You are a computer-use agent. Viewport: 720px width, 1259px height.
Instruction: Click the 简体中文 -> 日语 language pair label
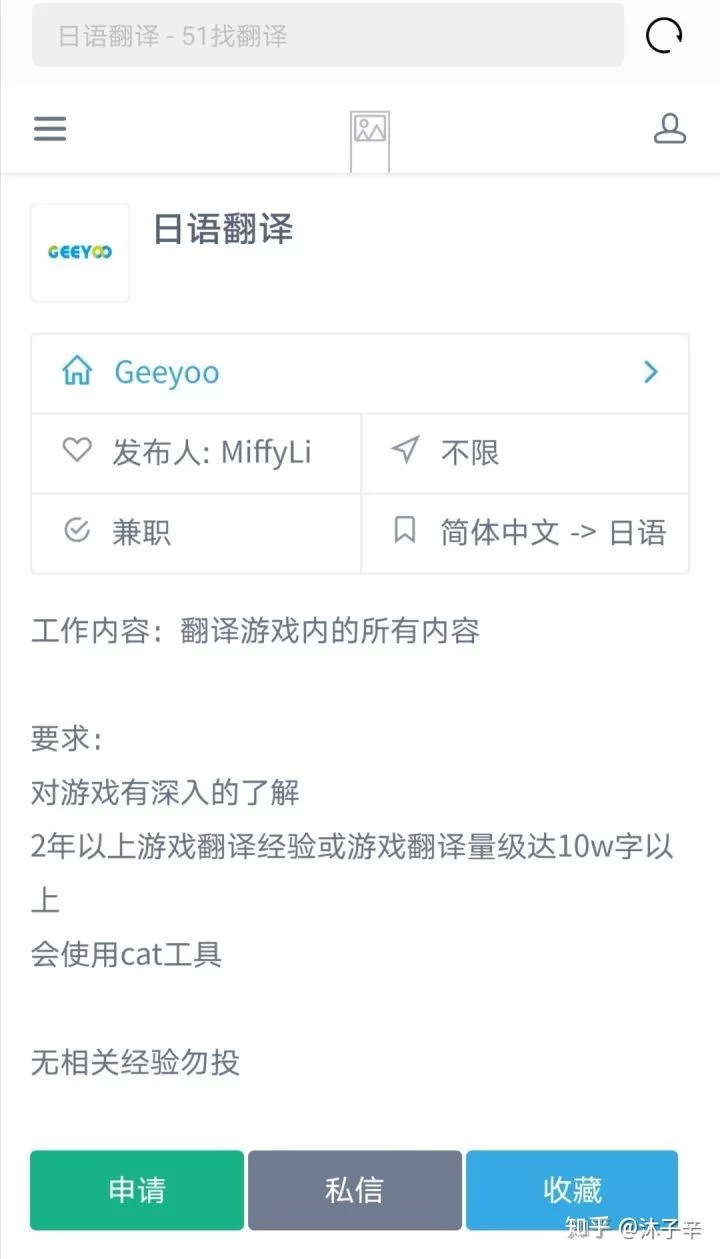552,532
